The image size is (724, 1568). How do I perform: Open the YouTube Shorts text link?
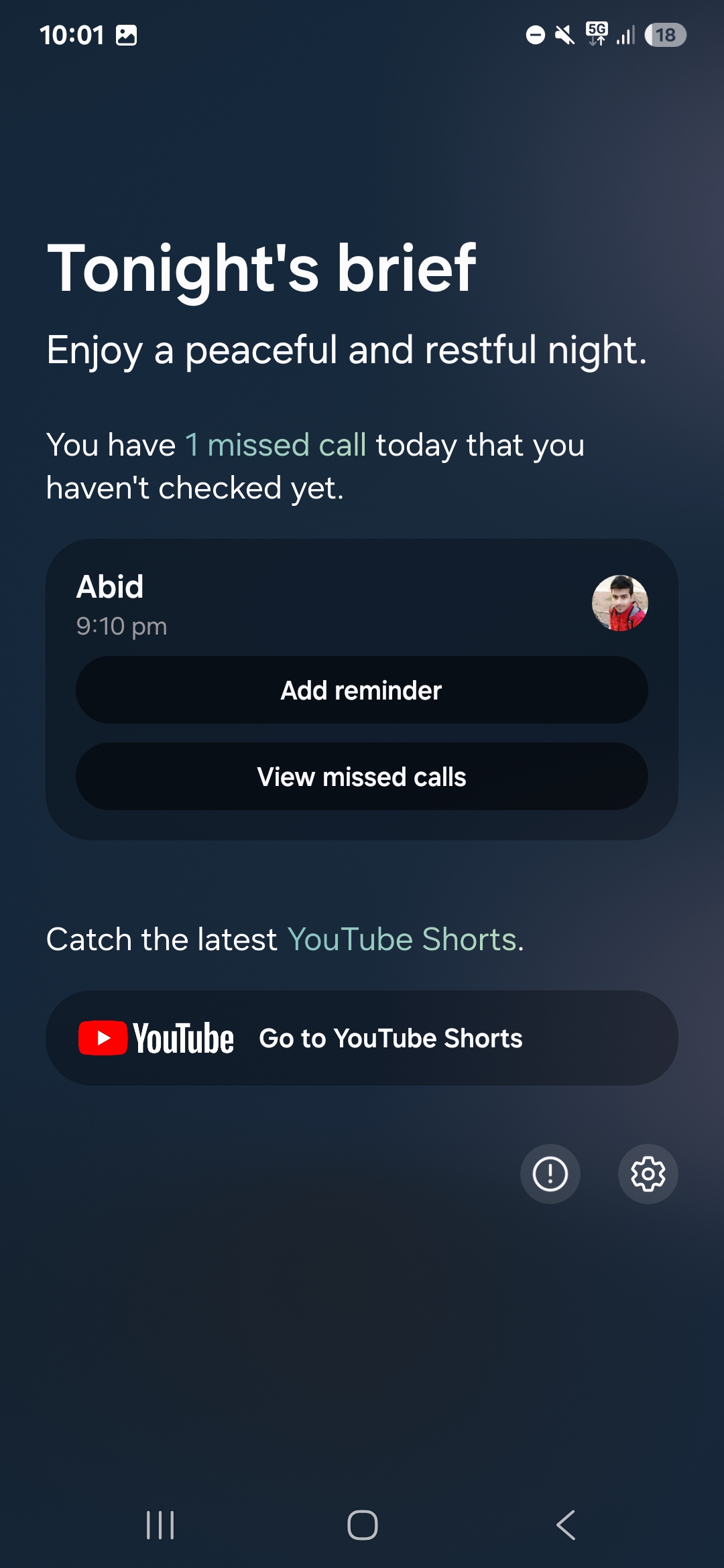(403, 939)
